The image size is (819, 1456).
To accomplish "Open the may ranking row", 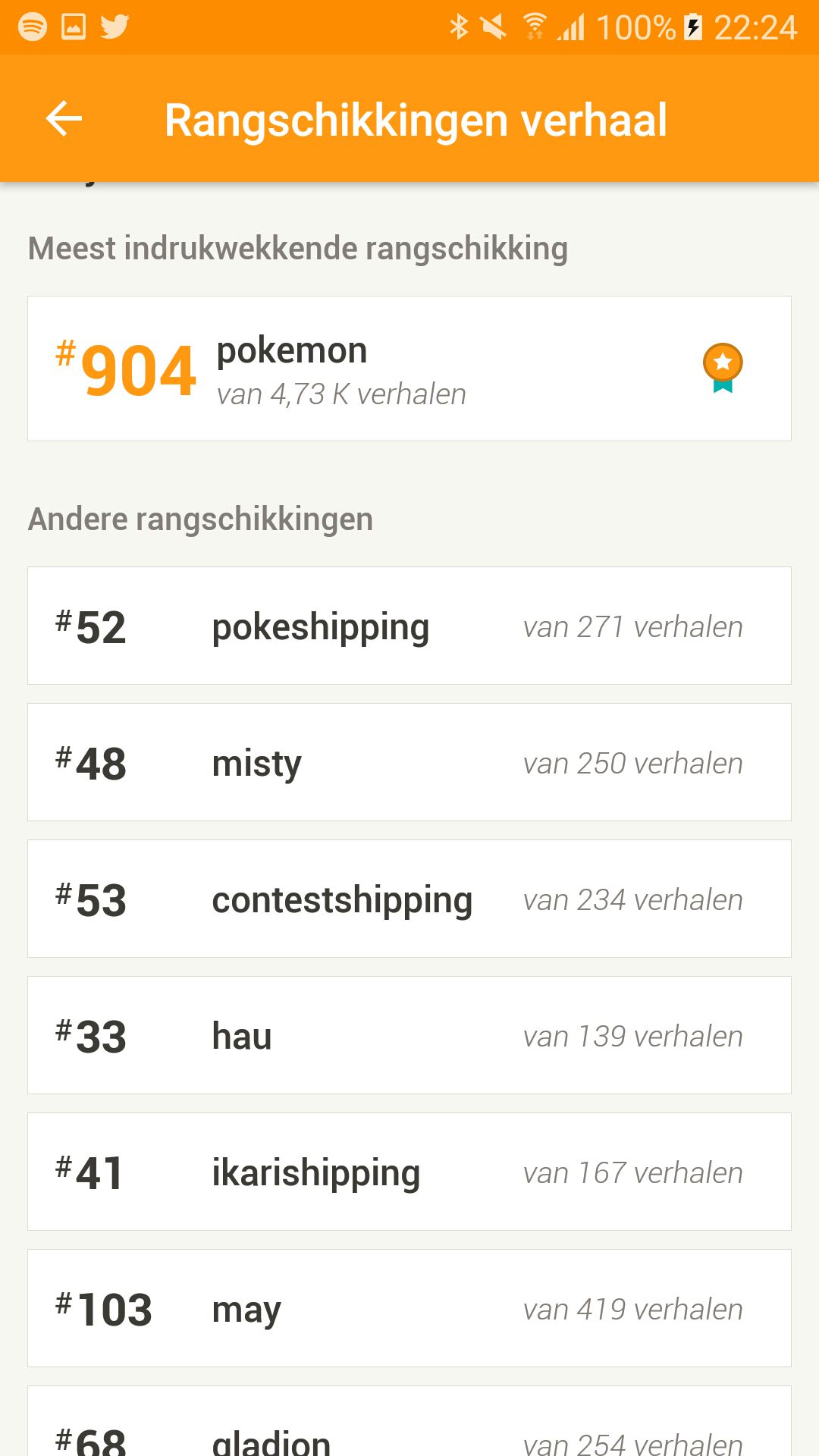I will click(409, 1308).
